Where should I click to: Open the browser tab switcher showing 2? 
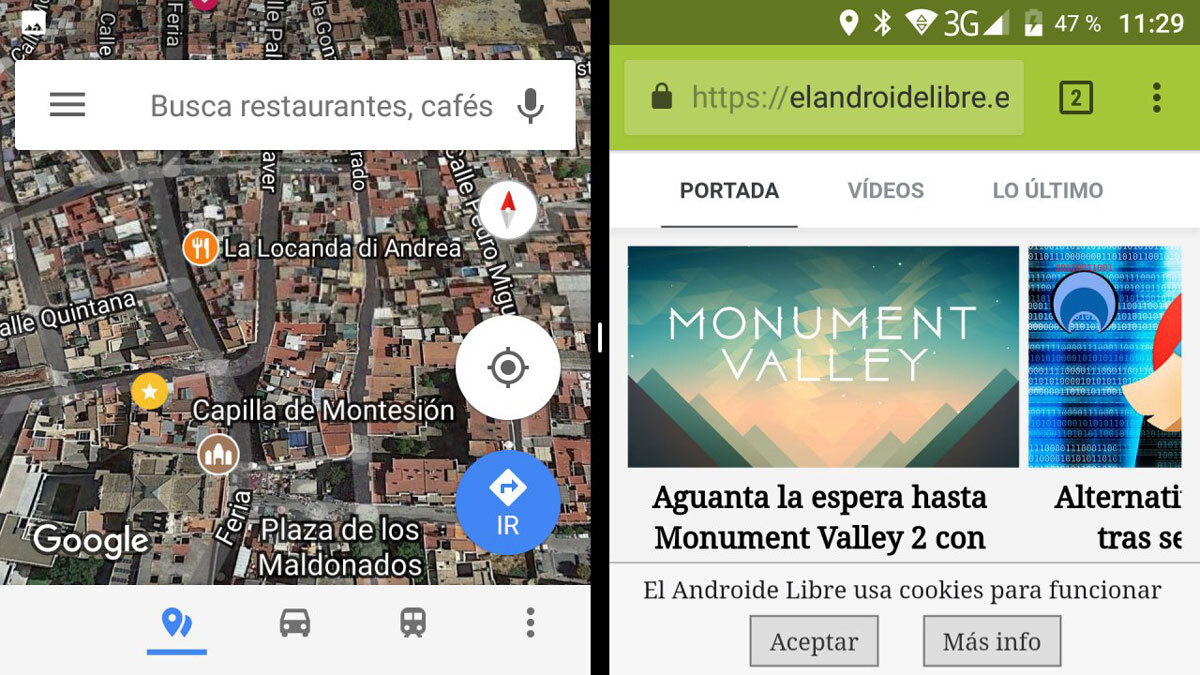[x=1075, y=98]
